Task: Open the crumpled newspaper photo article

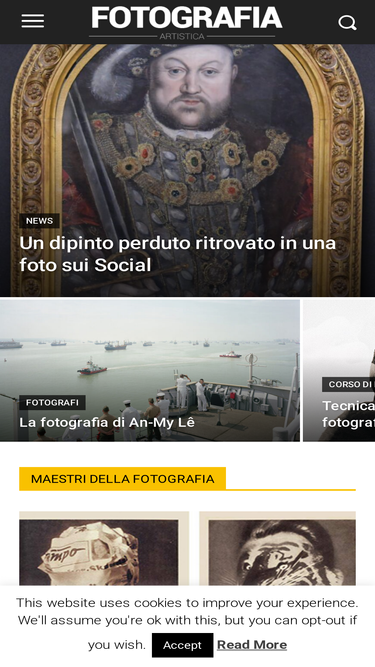Action: (x=104, y=549)
